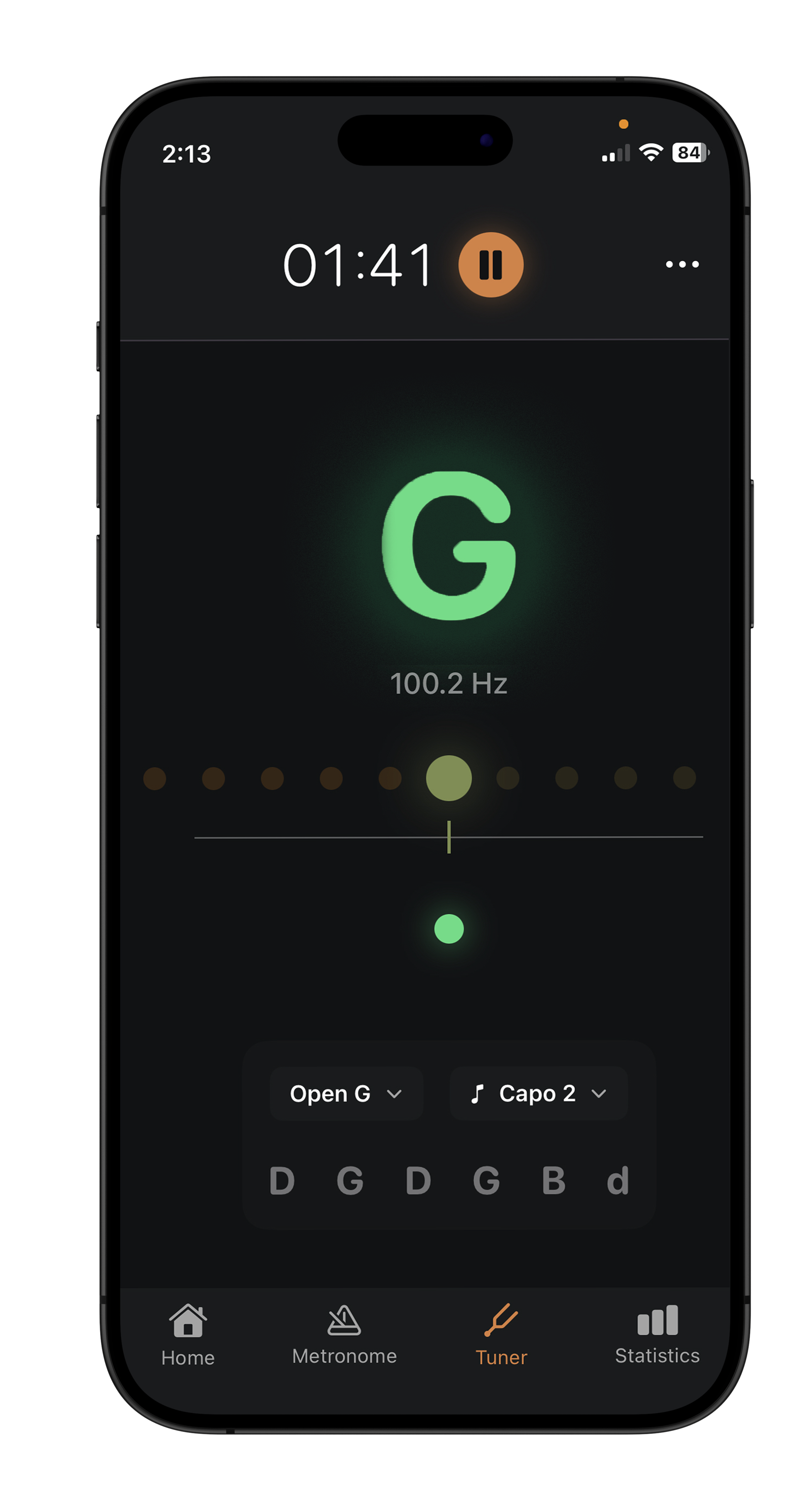
Task: Open the Capo 2 selector
Action: click(x=538, y=1094)
